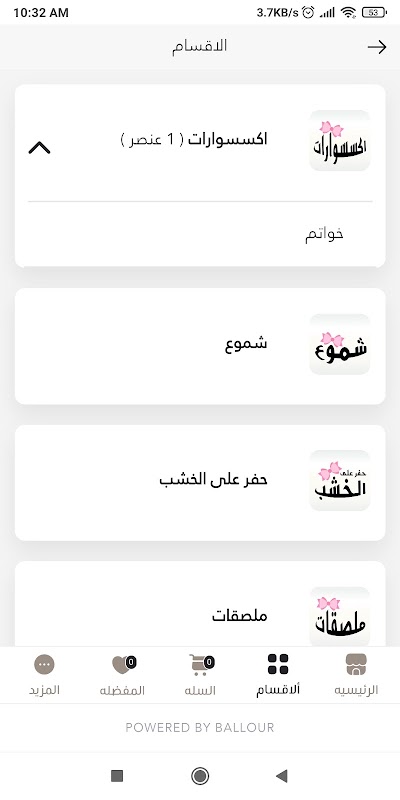Select the الاقسام tab in bottom navigation
This screenshot has height=800, width=400.
tap(278, 674)
